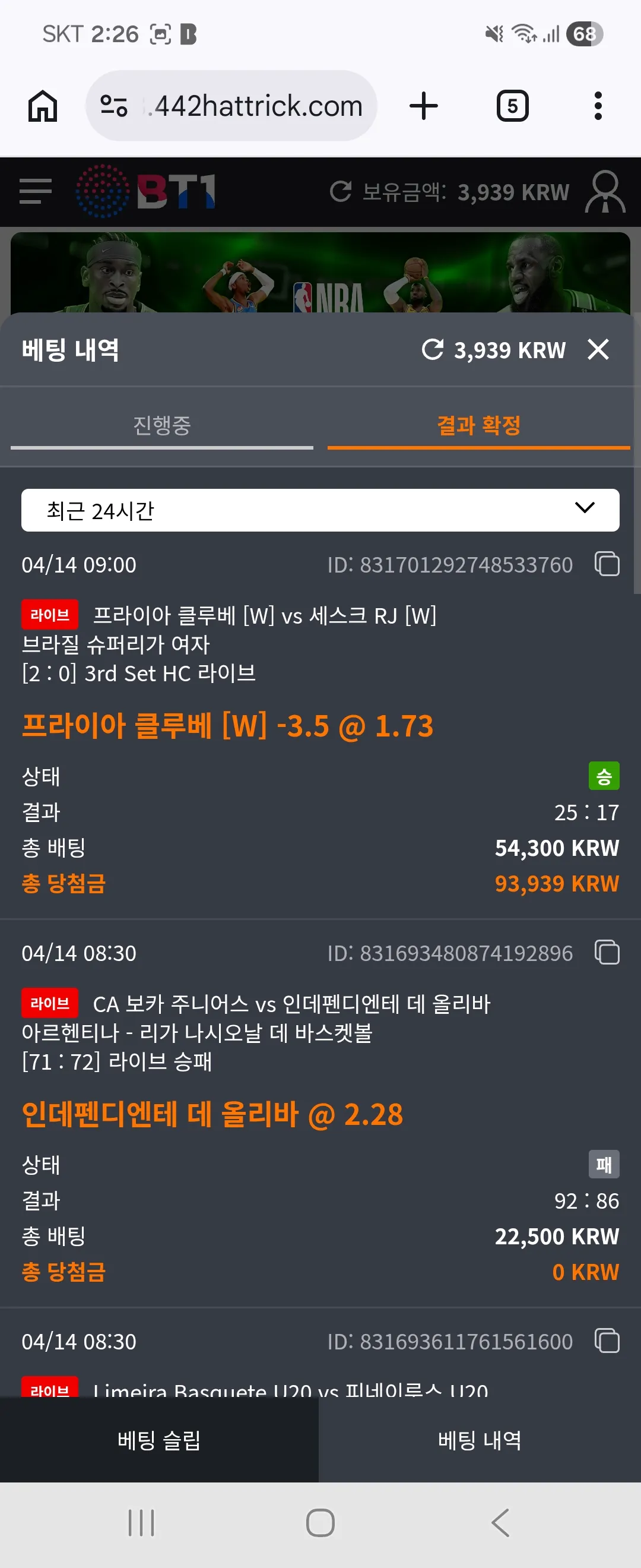The height and width of the screenshot is (1568, 641).
Task: Refresh the 3,939 KRW balance in panel header
Action: coord(433,349)
